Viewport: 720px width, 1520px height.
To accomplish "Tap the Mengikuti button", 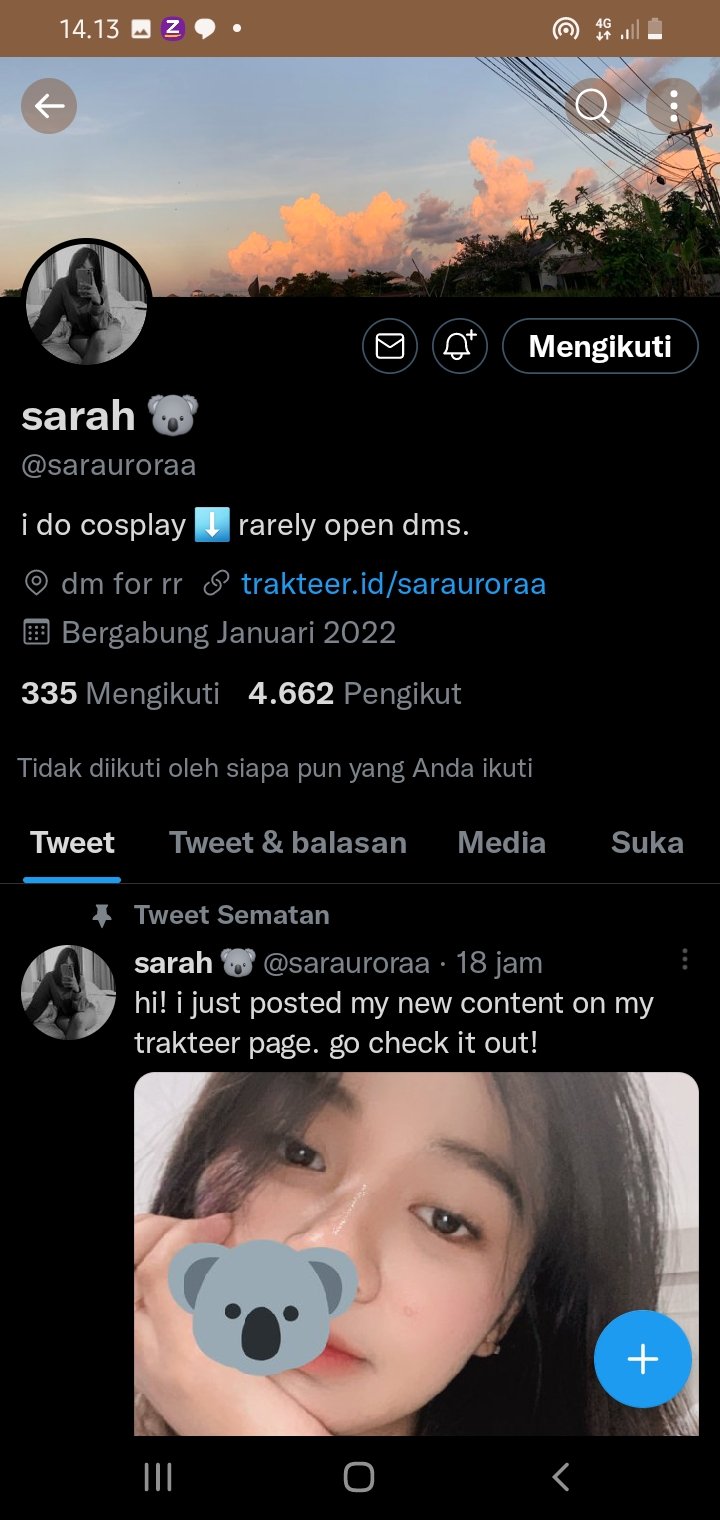I will point(600,346).
